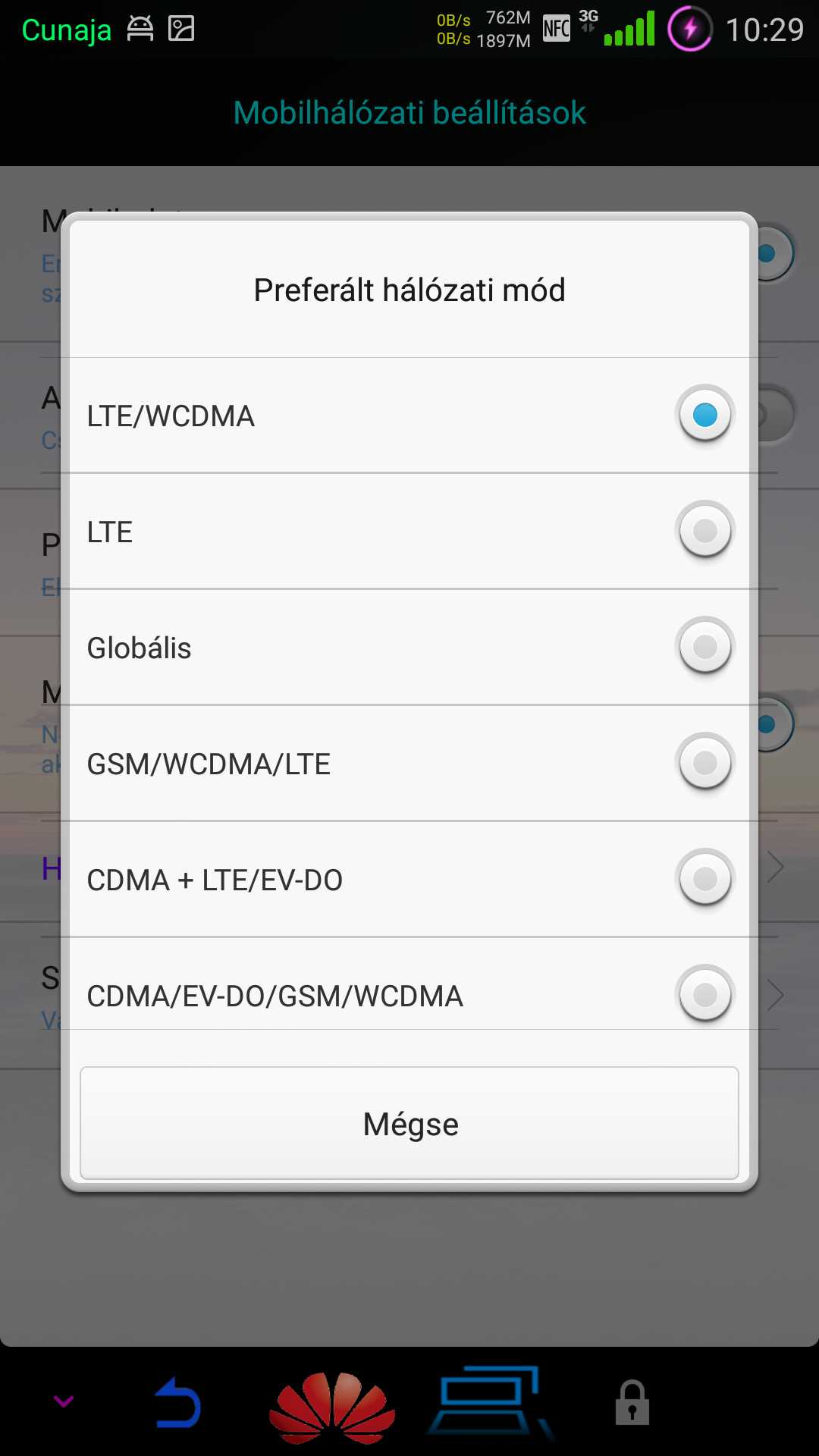Go home via the Huawei logo button
Screen dimensions: 819x1456
[x=331, y=1407]
